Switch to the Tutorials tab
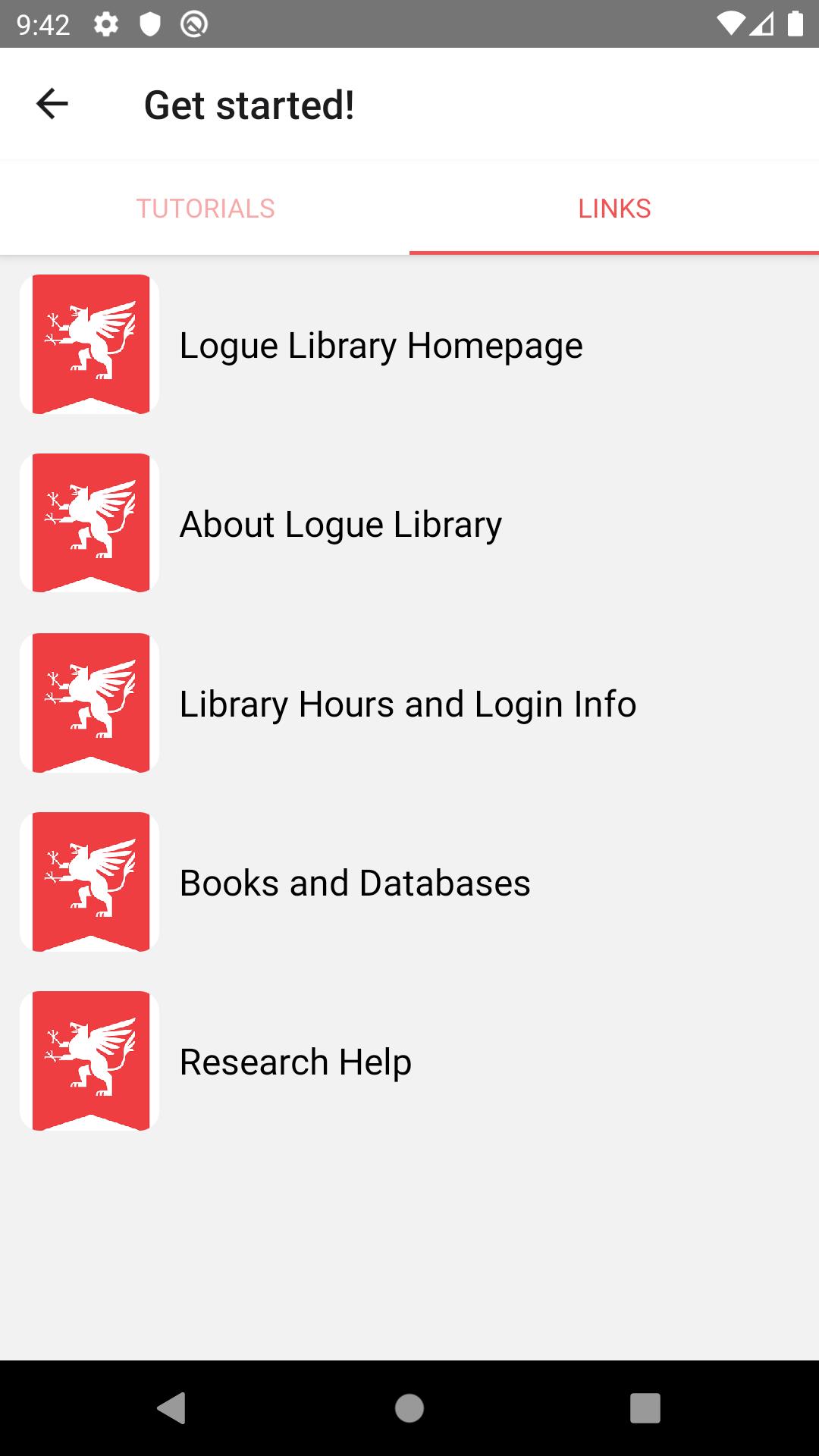The height and width of the screenshot is (1456, 819). coord(205,208)
